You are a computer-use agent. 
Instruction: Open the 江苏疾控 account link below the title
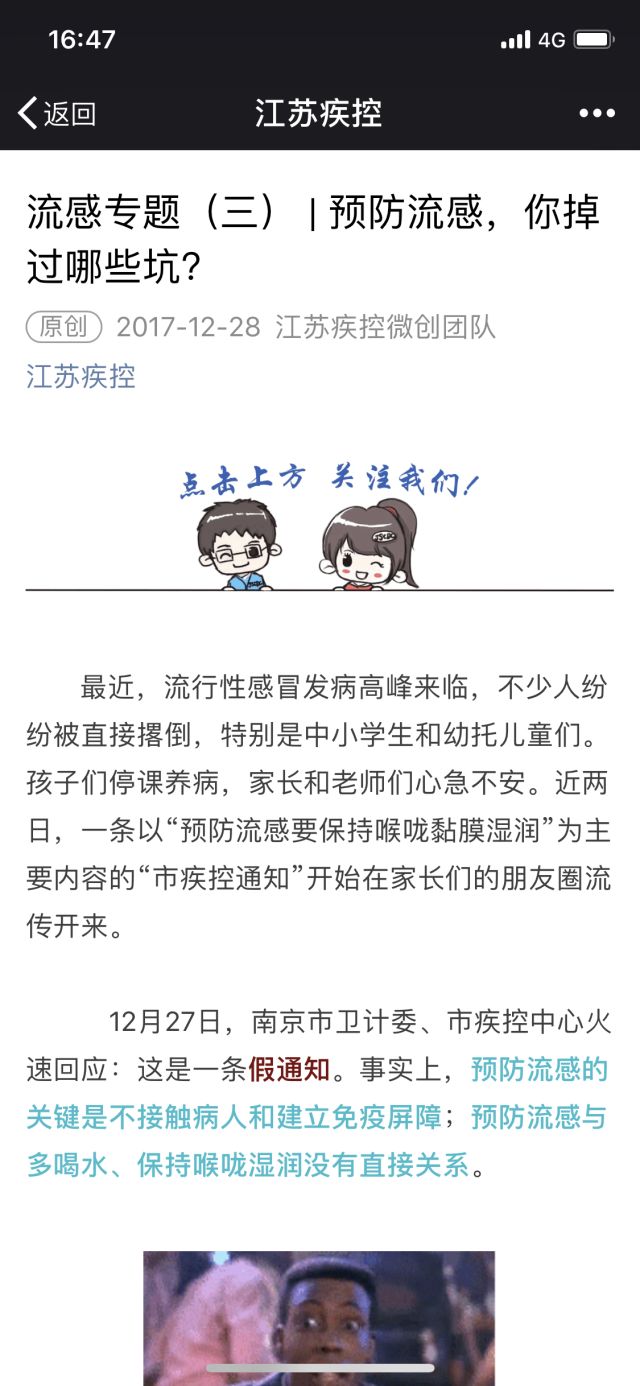(x=81, y=377)
